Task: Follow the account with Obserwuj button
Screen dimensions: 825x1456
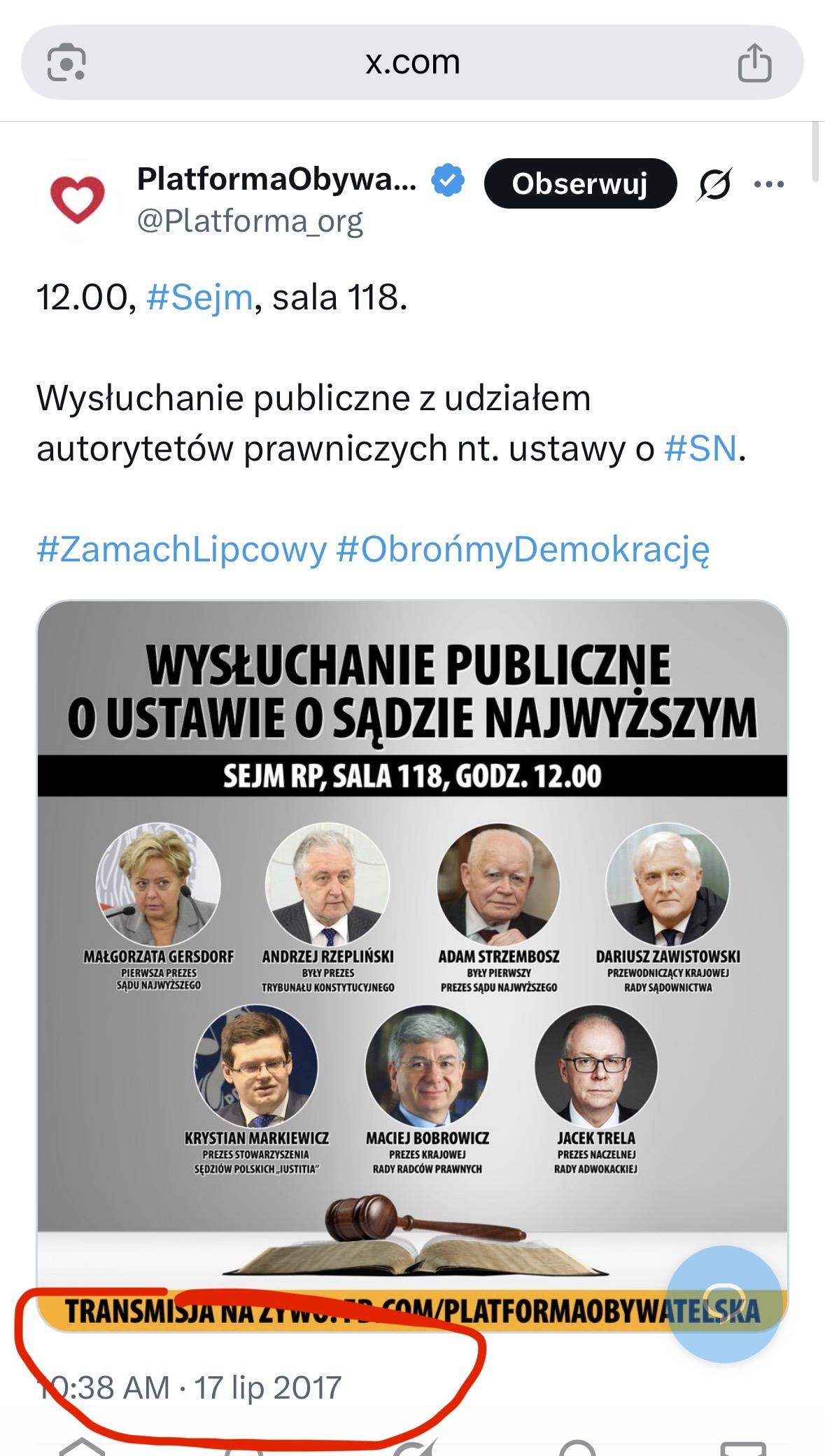Action: pos(580,183)
